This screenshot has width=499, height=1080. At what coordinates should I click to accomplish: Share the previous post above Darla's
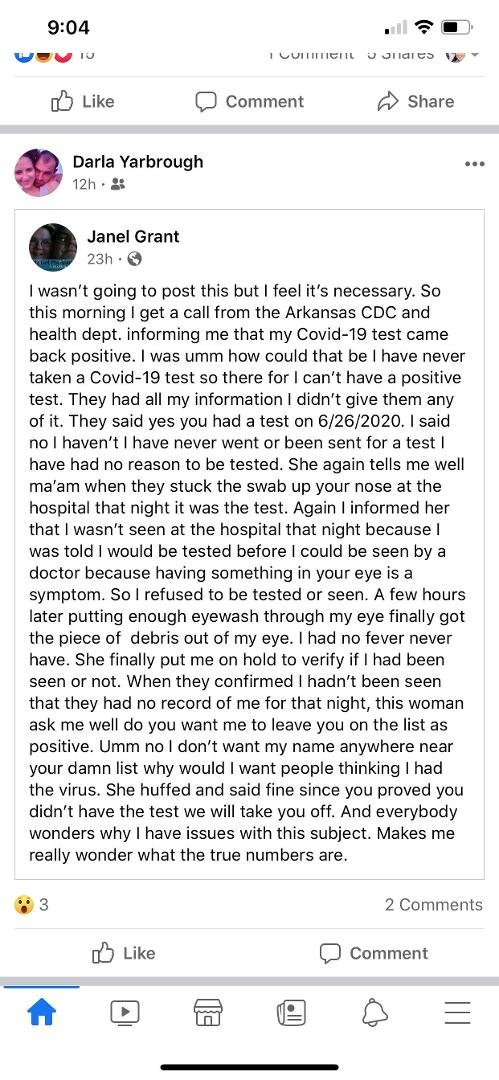416,101
